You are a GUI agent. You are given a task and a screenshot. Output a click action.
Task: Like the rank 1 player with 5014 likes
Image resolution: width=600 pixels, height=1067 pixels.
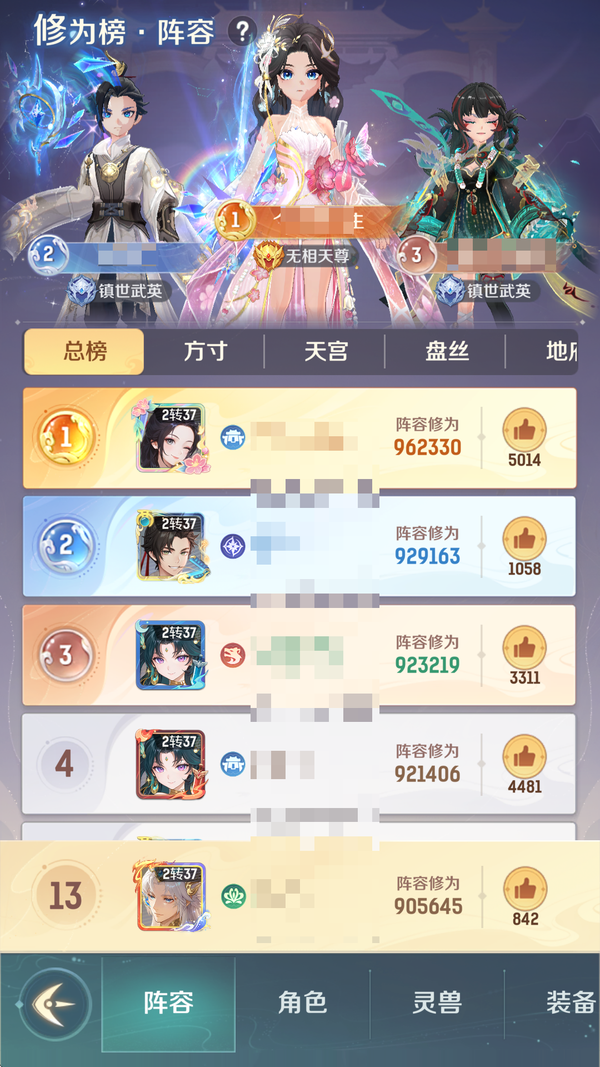(524, 430)
